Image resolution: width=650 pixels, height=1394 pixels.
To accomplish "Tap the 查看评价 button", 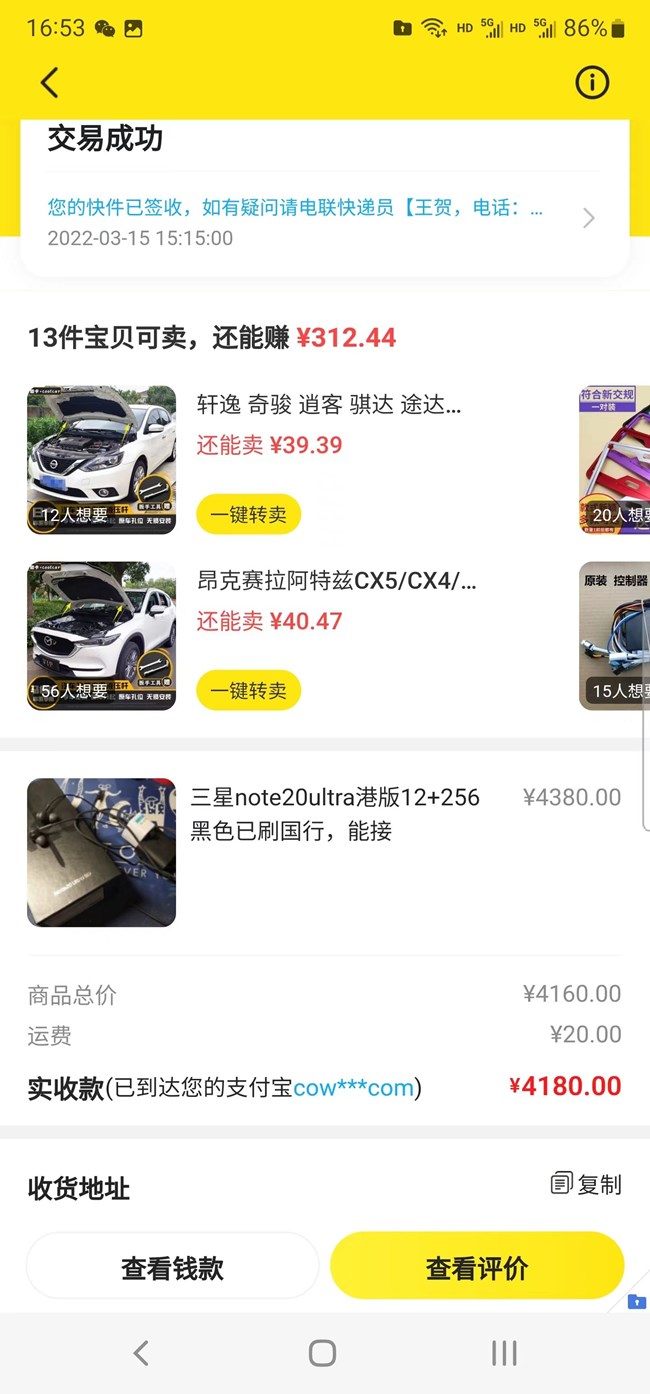I will coord(477,1269).
